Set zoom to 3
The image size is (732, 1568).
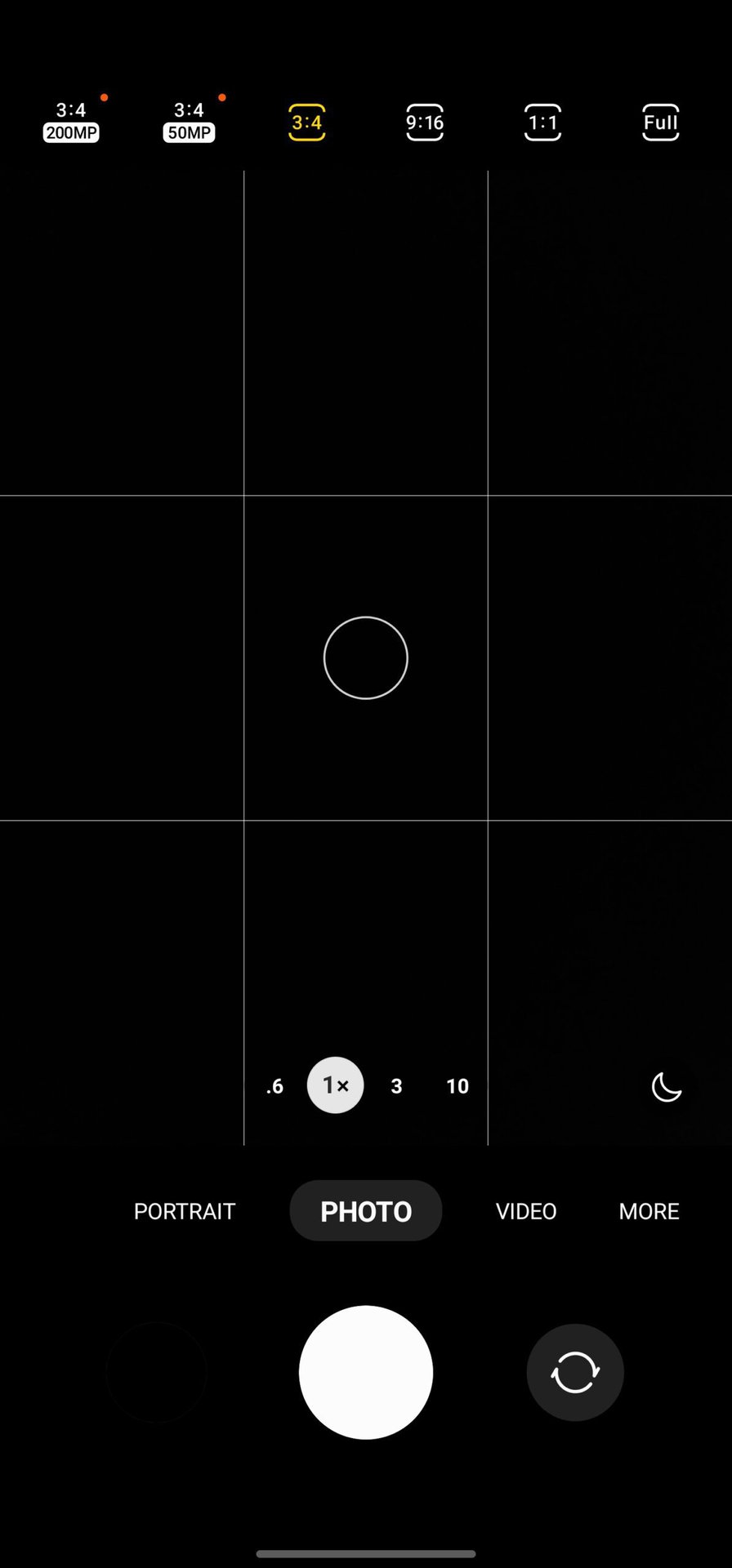[396, 1086]
